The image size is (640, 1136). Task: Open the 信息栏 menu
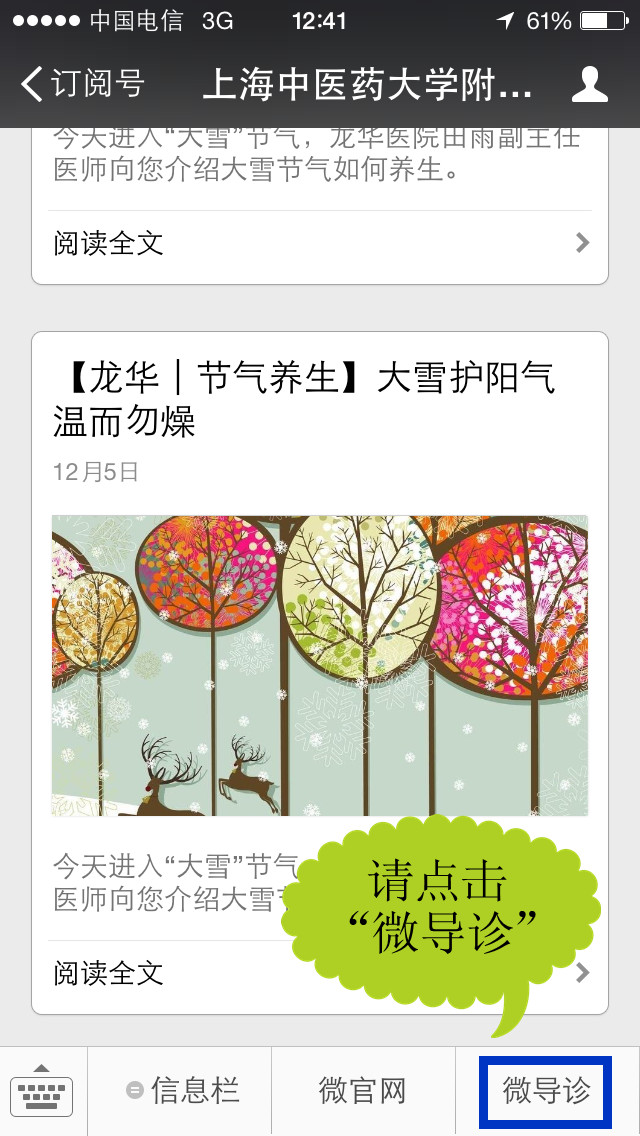point(183,1091)
